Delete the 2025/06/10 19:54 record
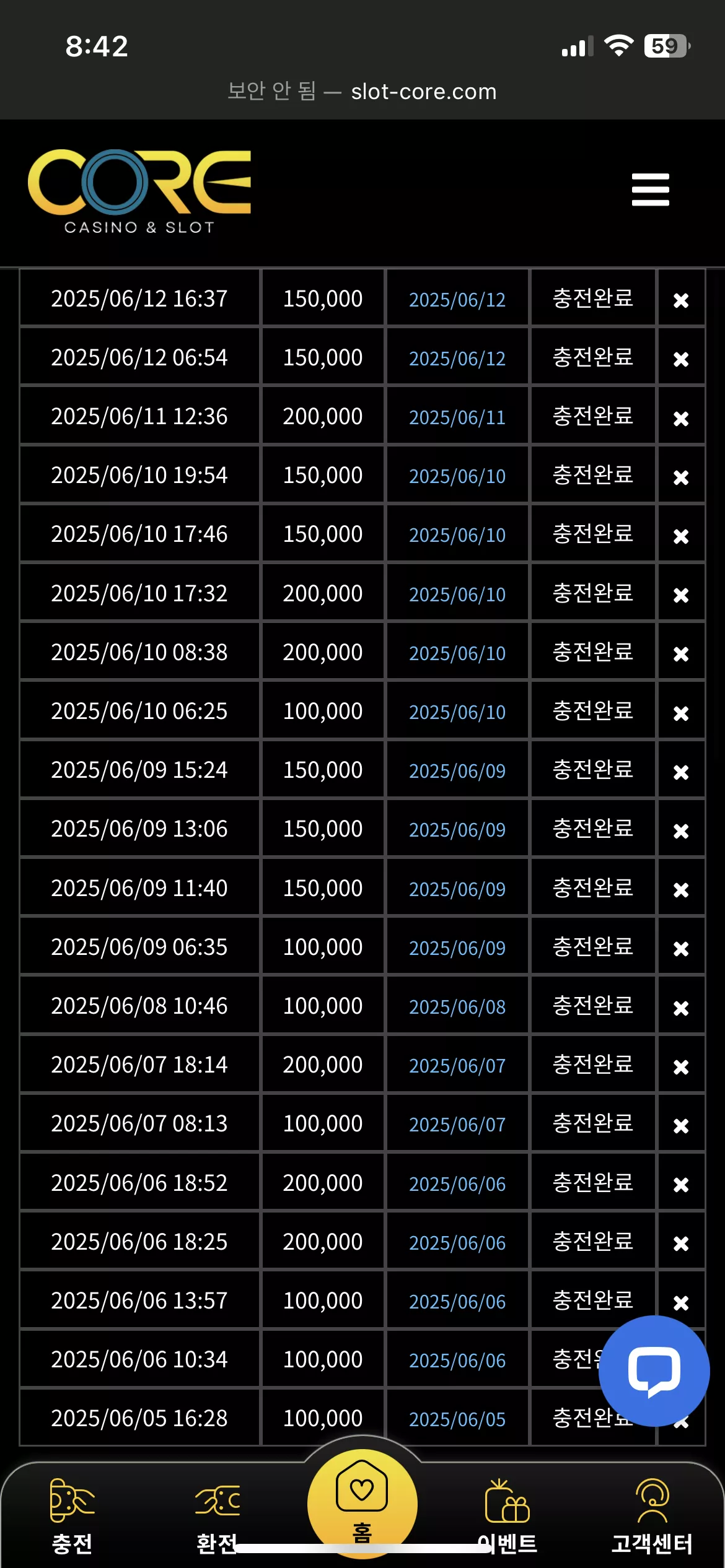The image size is (725, 1568). (x=681, y=477)
